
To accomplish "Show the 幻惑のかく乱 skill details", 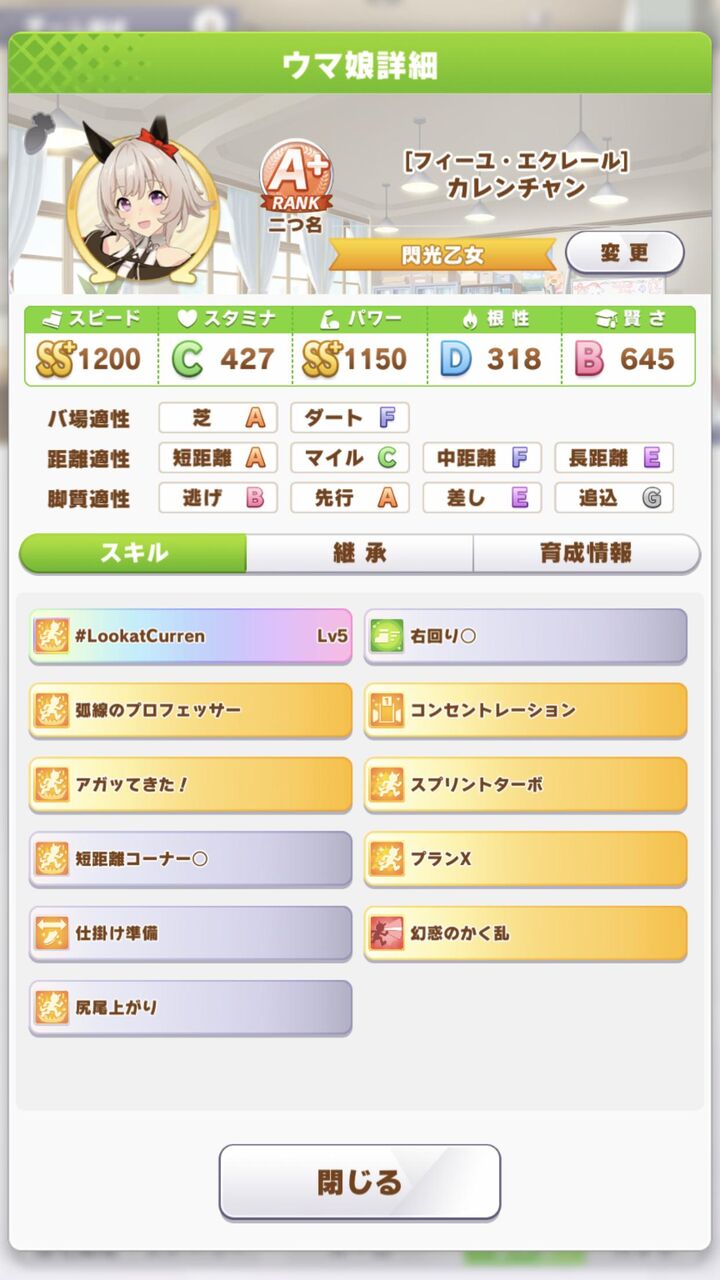I will click(525, 933).
